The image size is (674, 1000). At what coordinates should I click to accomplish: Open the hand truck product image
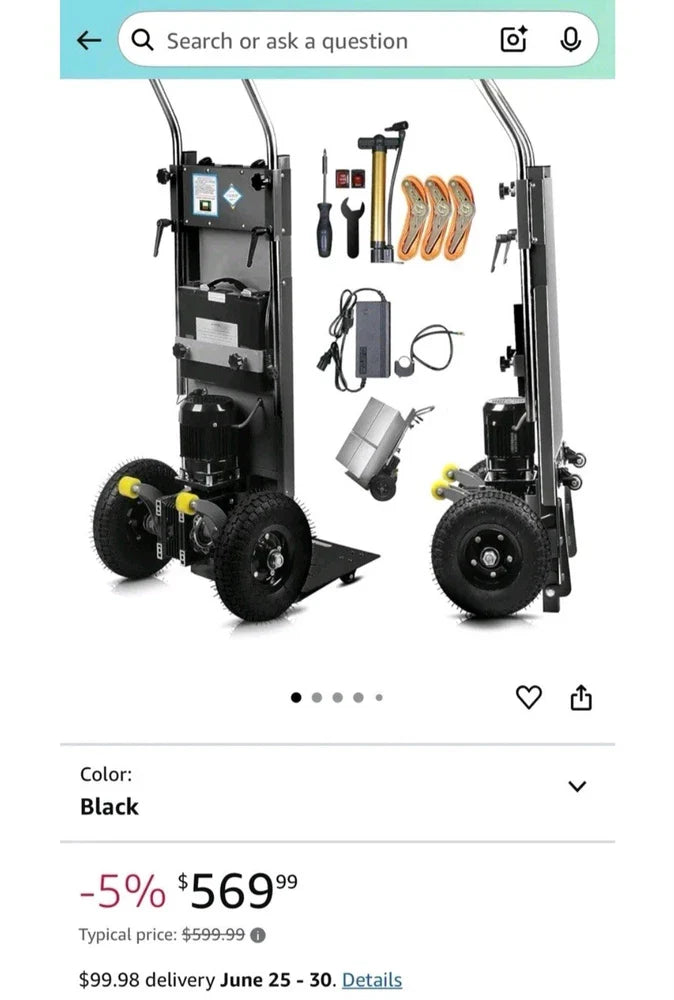[337, 360]
